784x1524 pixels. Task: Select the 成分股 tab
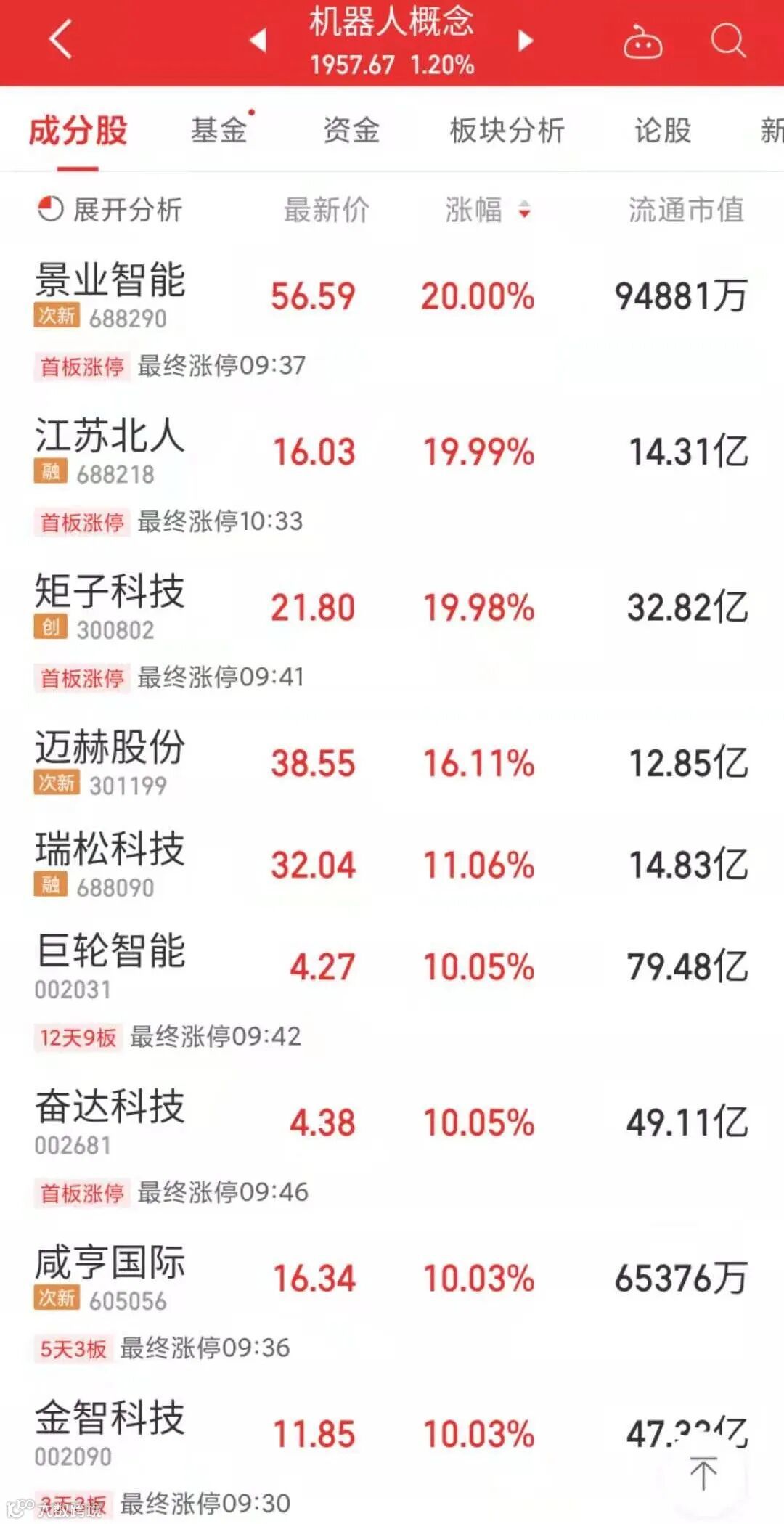point(78,131)
